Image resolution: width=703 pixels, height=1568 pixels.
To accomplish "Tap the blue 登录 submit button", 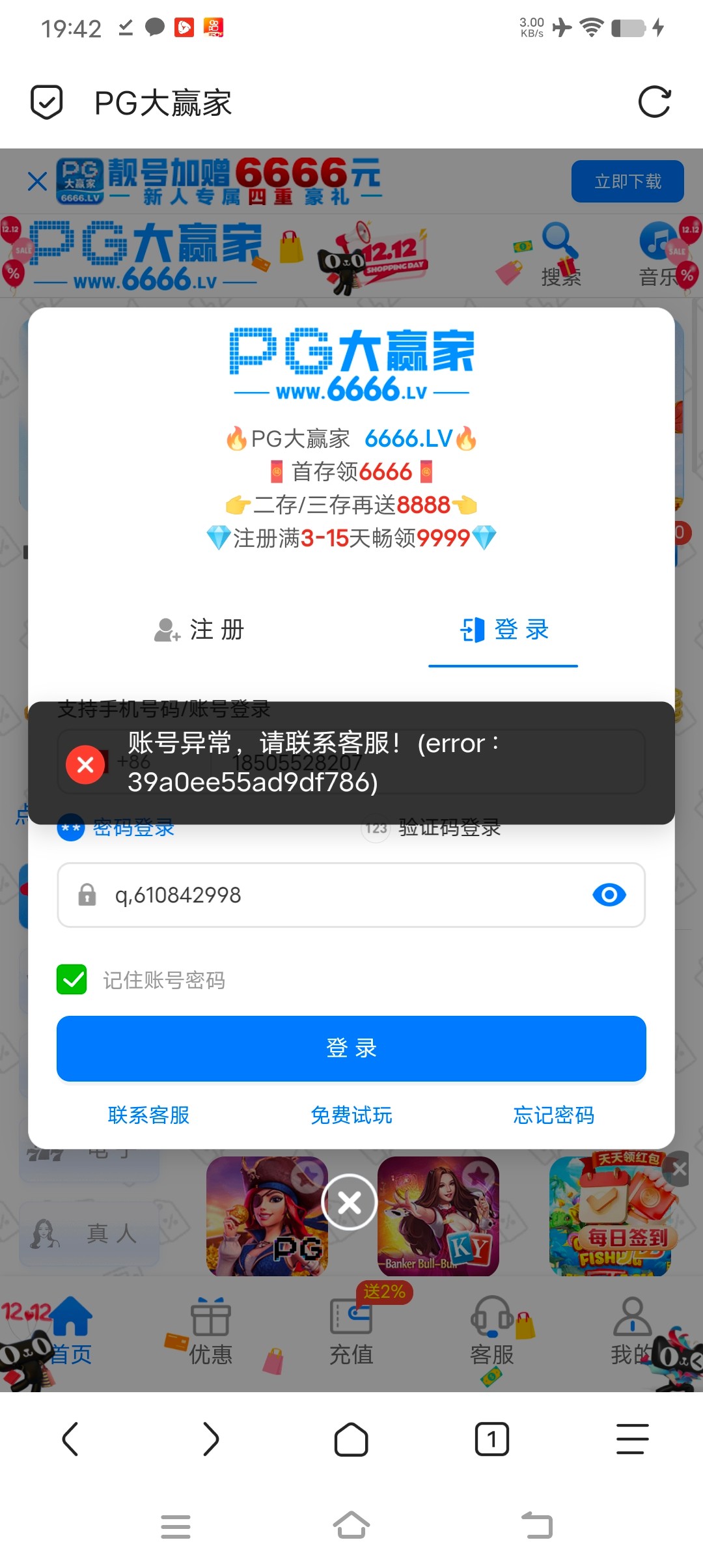I will coord(351,1048).
